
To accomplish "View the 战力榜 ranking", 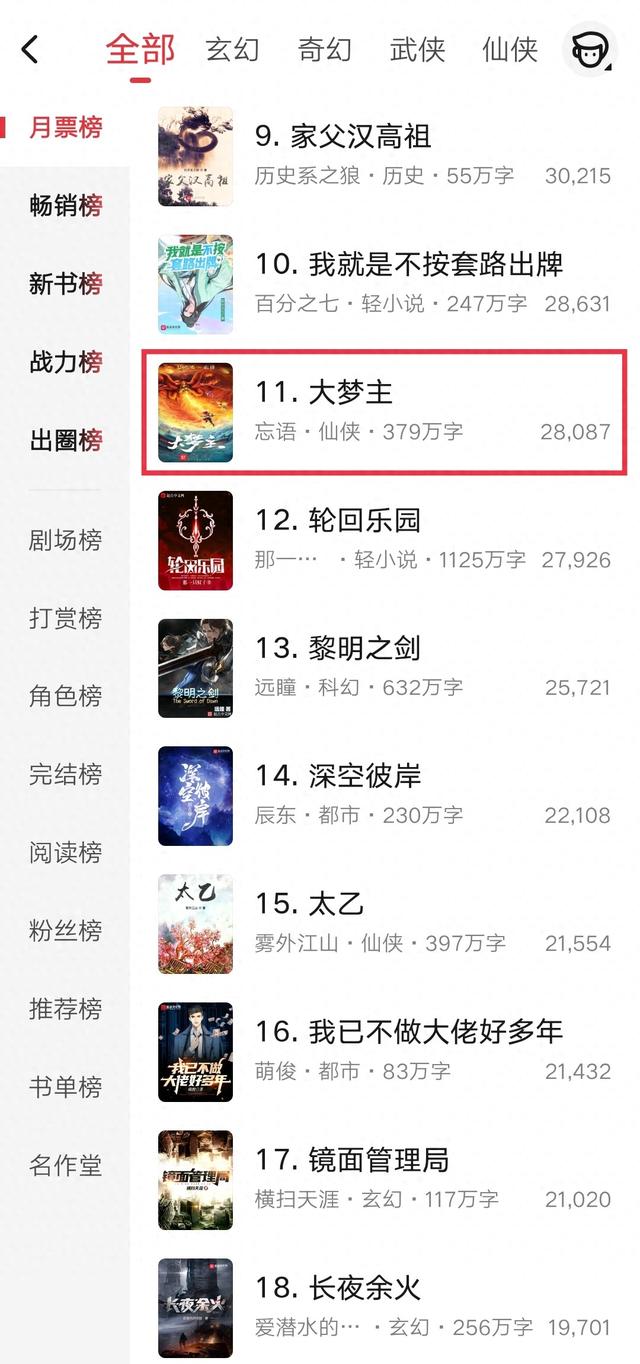I will click(x=66, y=362).
